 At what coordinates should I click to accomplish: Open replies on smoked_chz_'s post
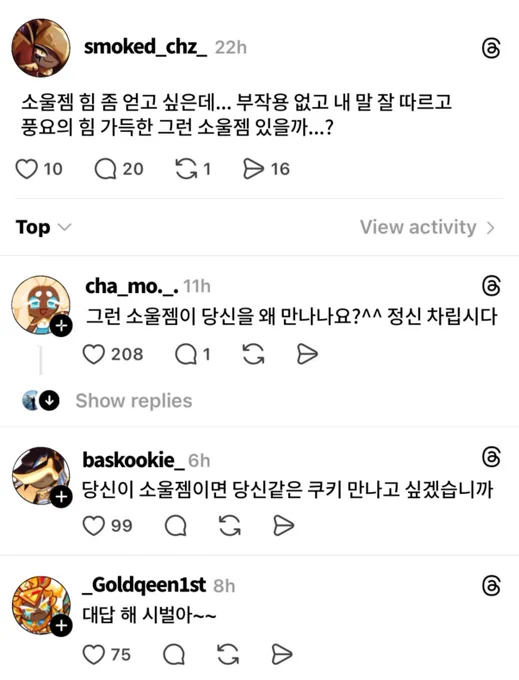105,169
